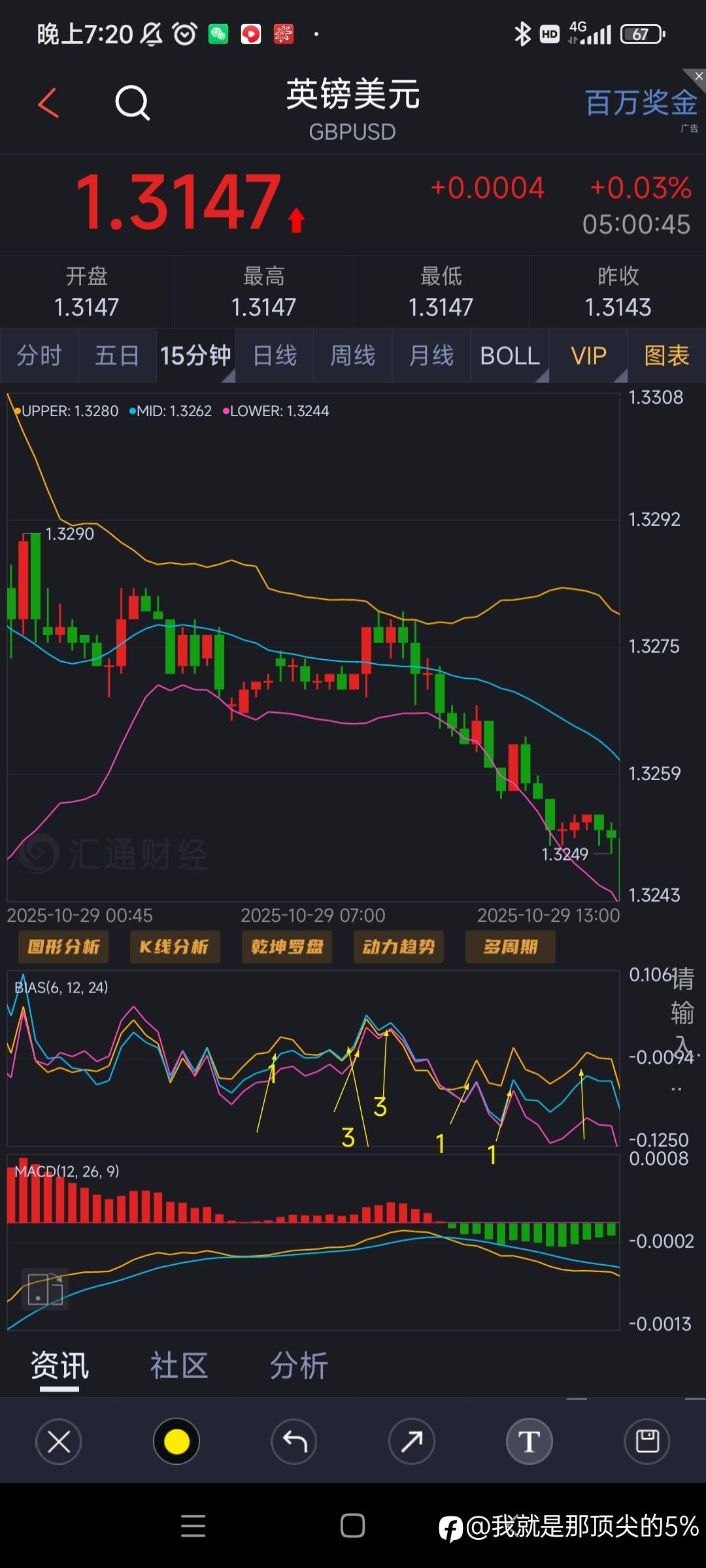The image size is (706, 1568).
Task: Open Android recent apps
Action: tap(192, 1527)
